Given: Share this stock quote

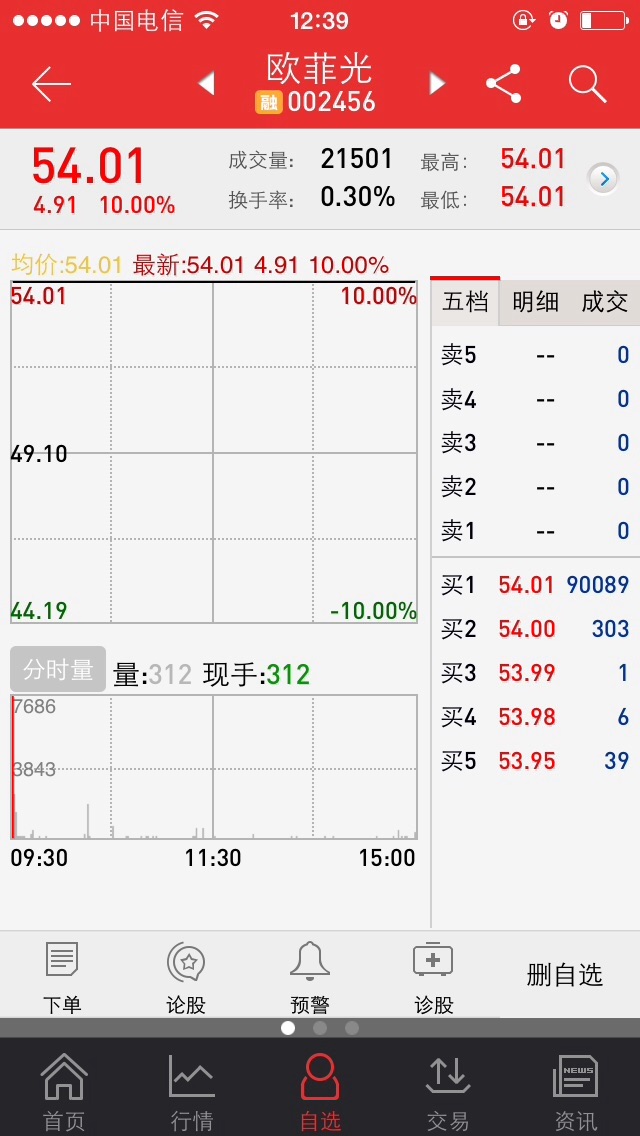Looking at the screenshot, I should click(x=504, y=84).
